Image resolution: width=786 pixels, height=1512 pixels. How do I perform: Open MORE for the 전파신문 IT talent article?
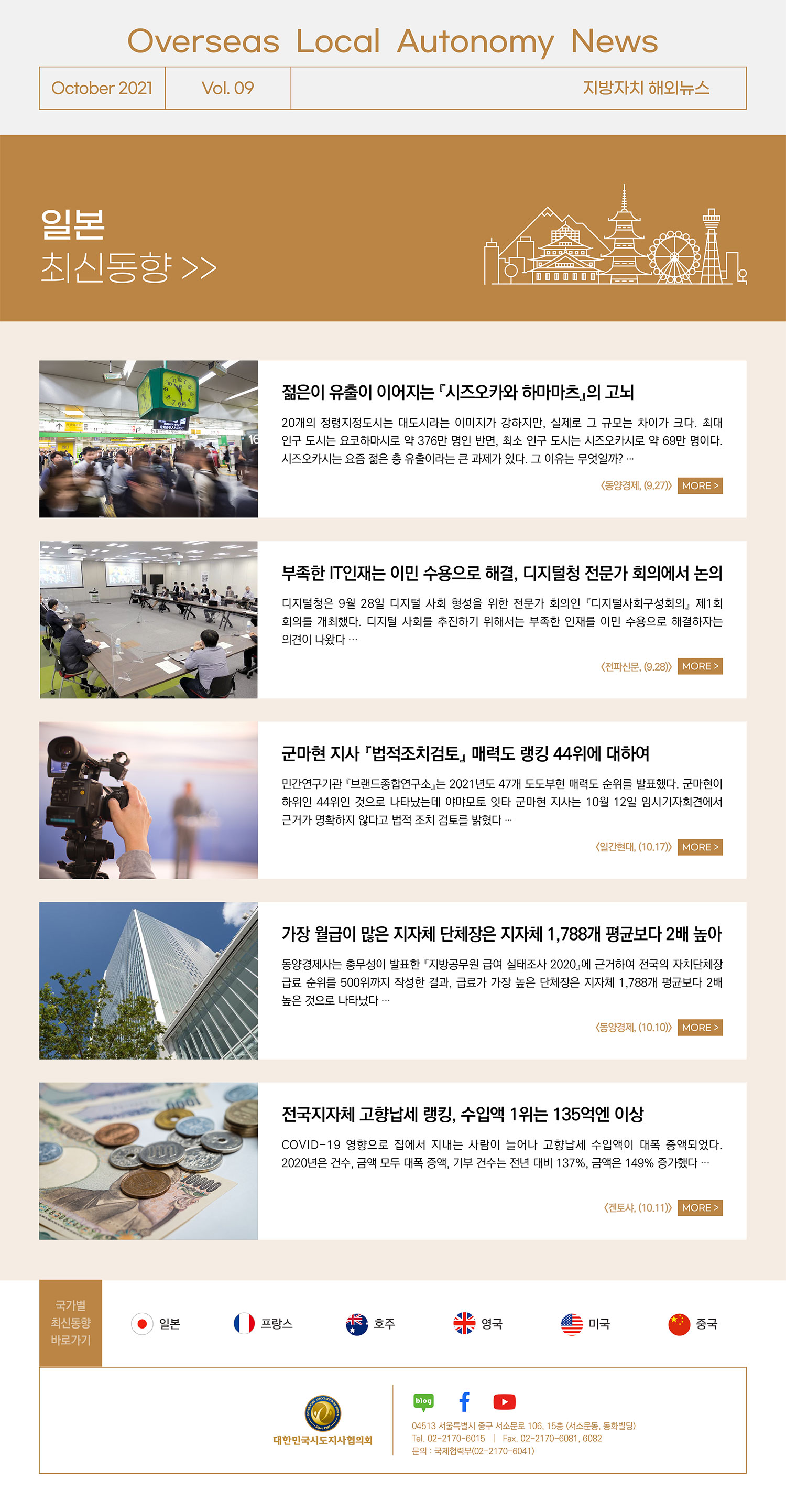point(700,666)
